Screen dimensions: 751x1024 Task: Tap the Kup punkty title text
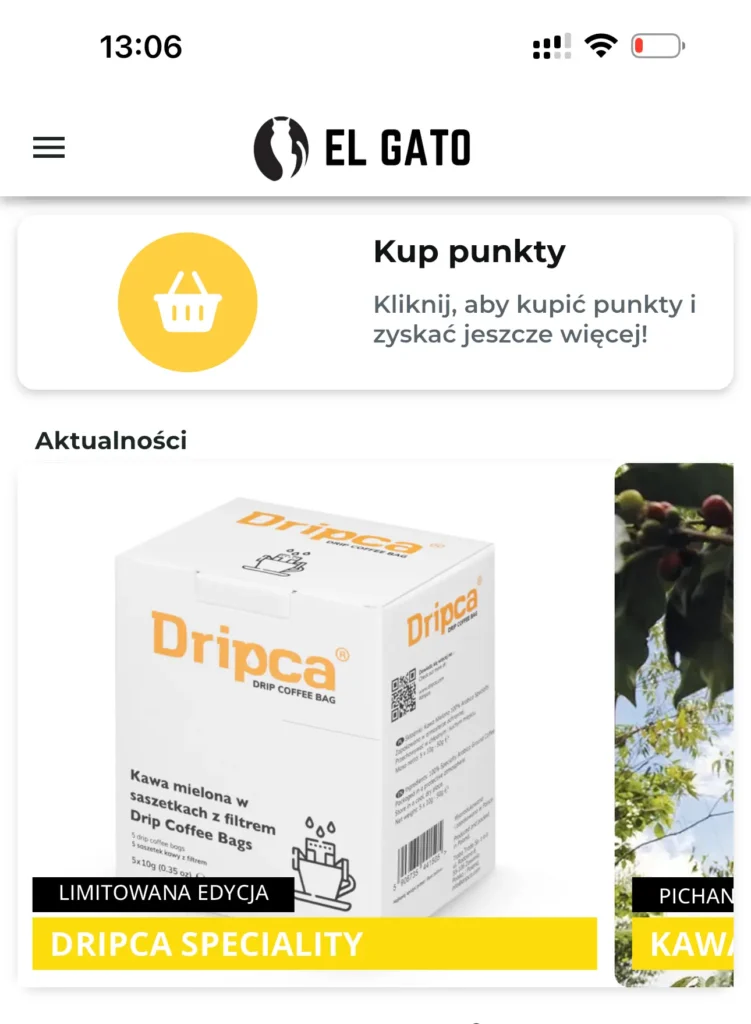pyautogui.click(x=470, y=252)
